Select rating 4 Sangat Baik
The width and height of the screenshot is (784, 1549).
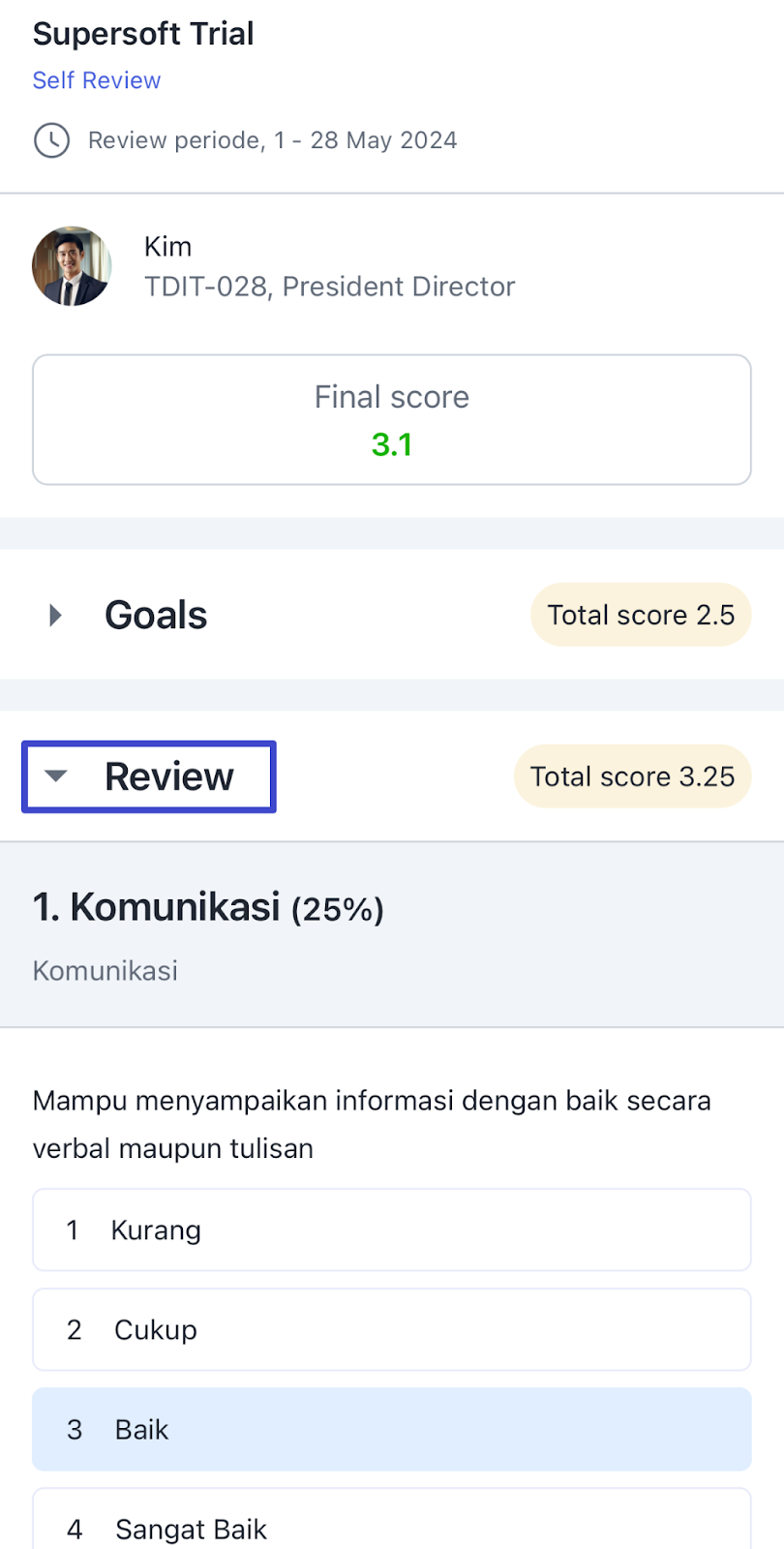tap(392, 1520)
